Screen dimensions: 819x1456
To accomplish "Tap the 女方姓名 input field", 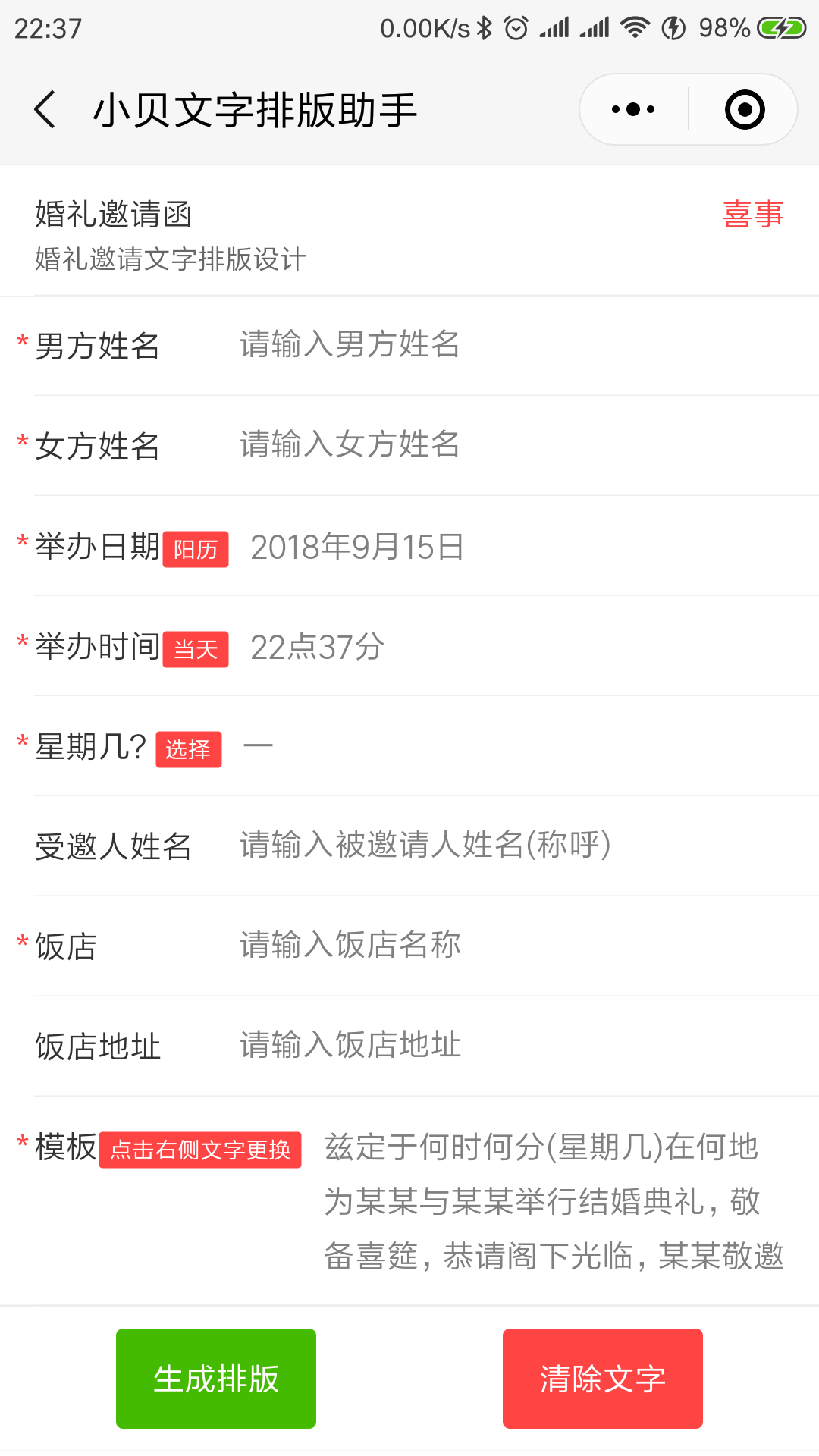I will point(523,444).
